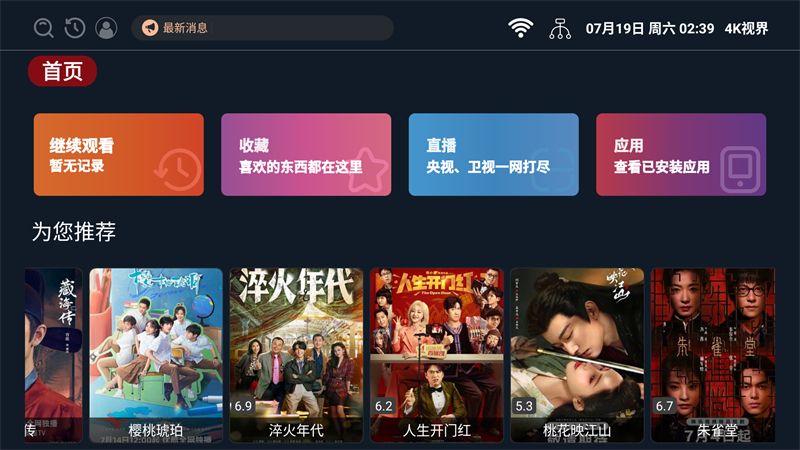Image resolution: width=800 pixels, height=450 pixels.
Task: Open the 淬火年代 poster
Action: click(296, 354)
